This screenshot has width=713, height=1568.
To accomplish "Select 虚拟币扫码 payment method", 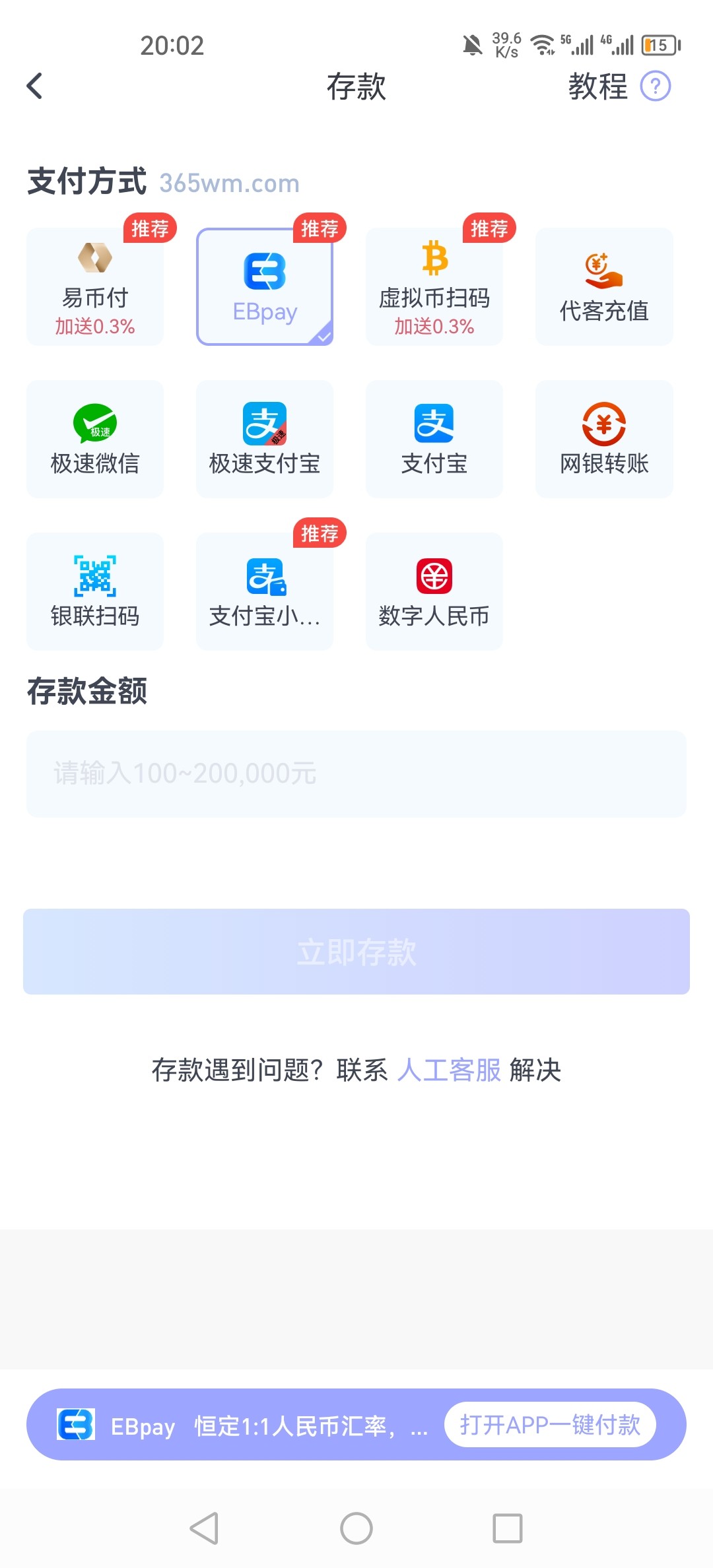I will (x=434, y=286).
